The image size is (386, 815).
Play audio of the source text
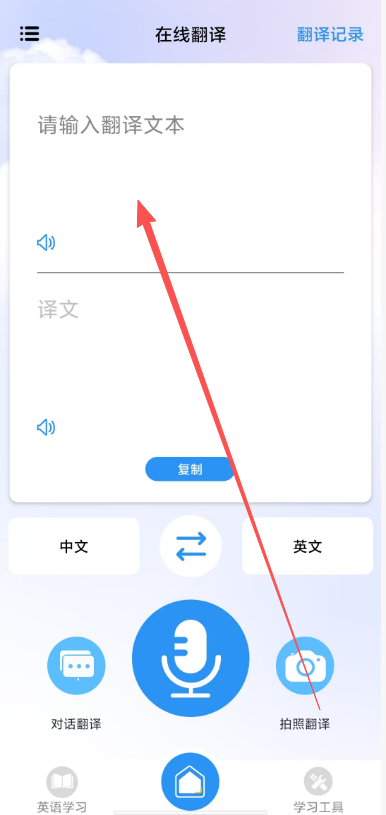tap(46, 242)
